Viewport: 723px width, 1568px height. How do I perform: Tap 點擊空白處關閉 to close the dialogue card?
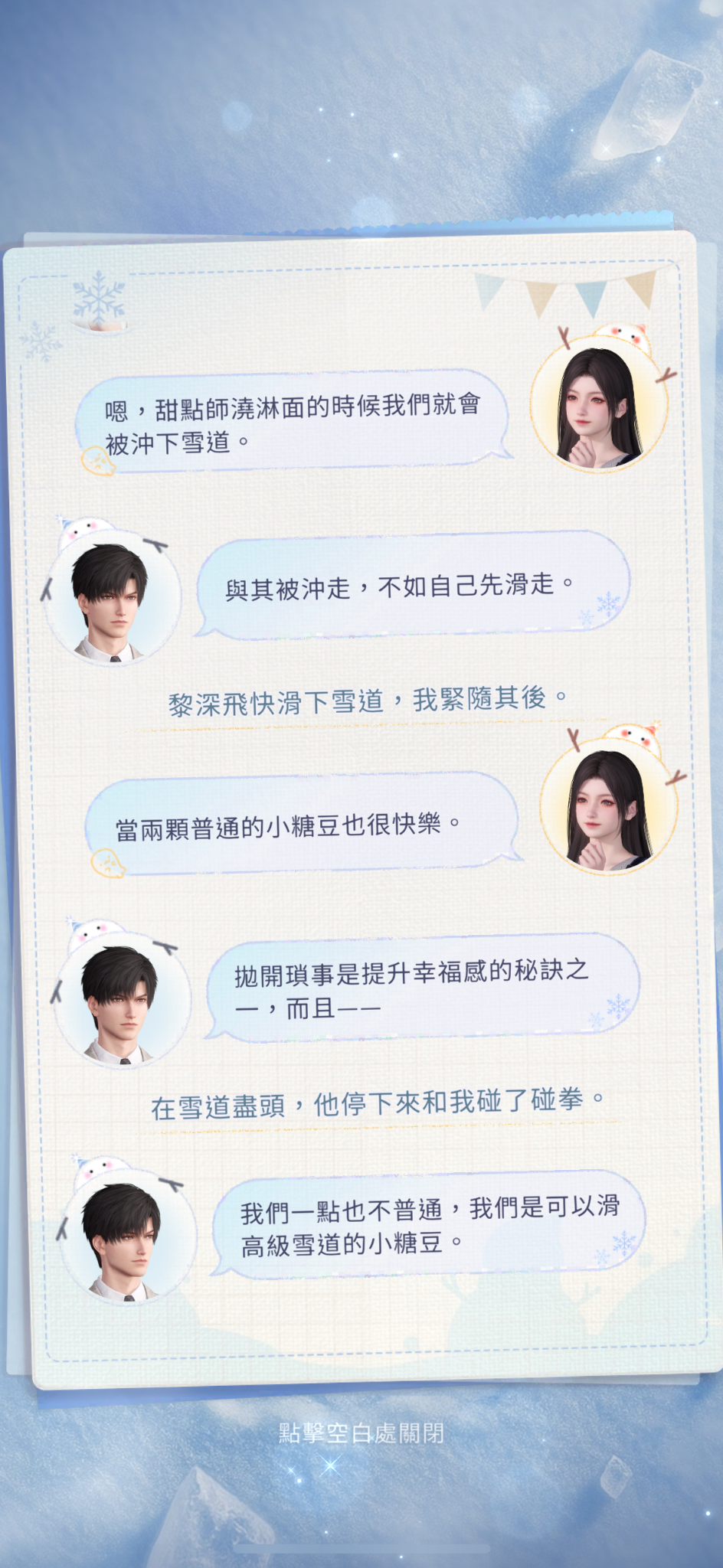[361, 1432]
